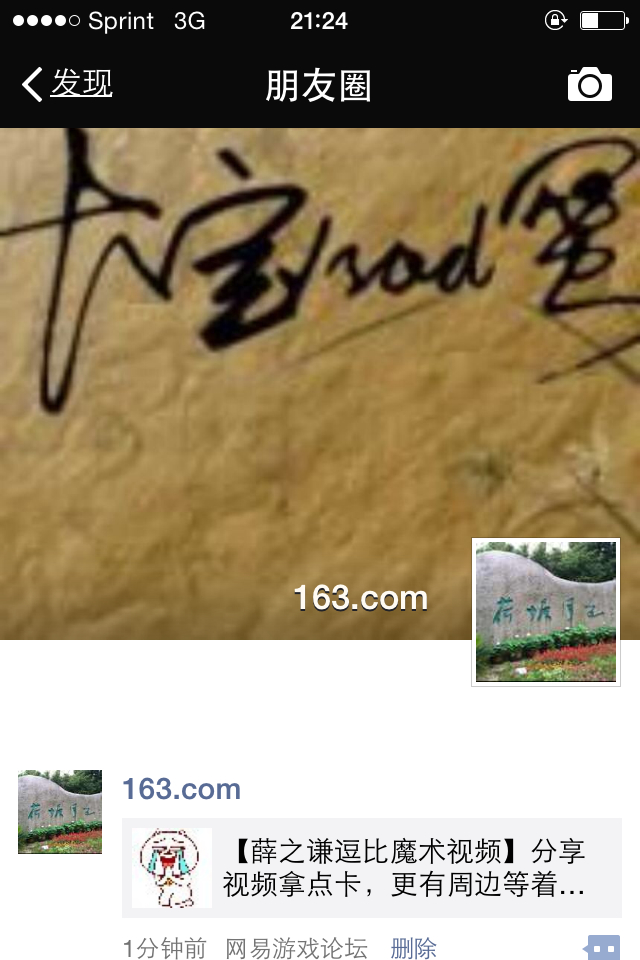Open the like and comment bubble icon
640x960 pixels.
click(x=601, y=947)
